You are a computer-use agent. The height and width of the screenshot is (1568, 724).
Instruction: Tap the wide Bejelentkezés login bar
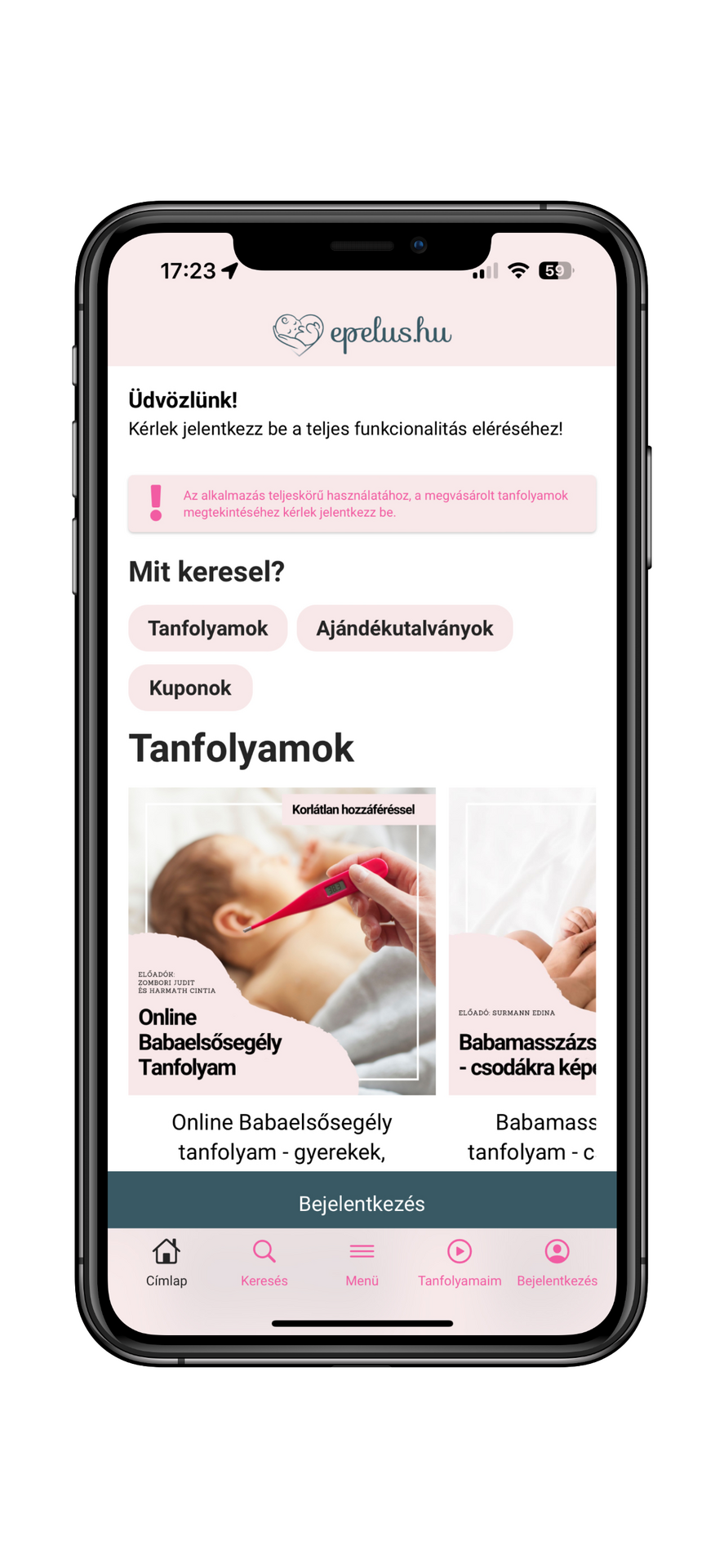point(362,1203)
